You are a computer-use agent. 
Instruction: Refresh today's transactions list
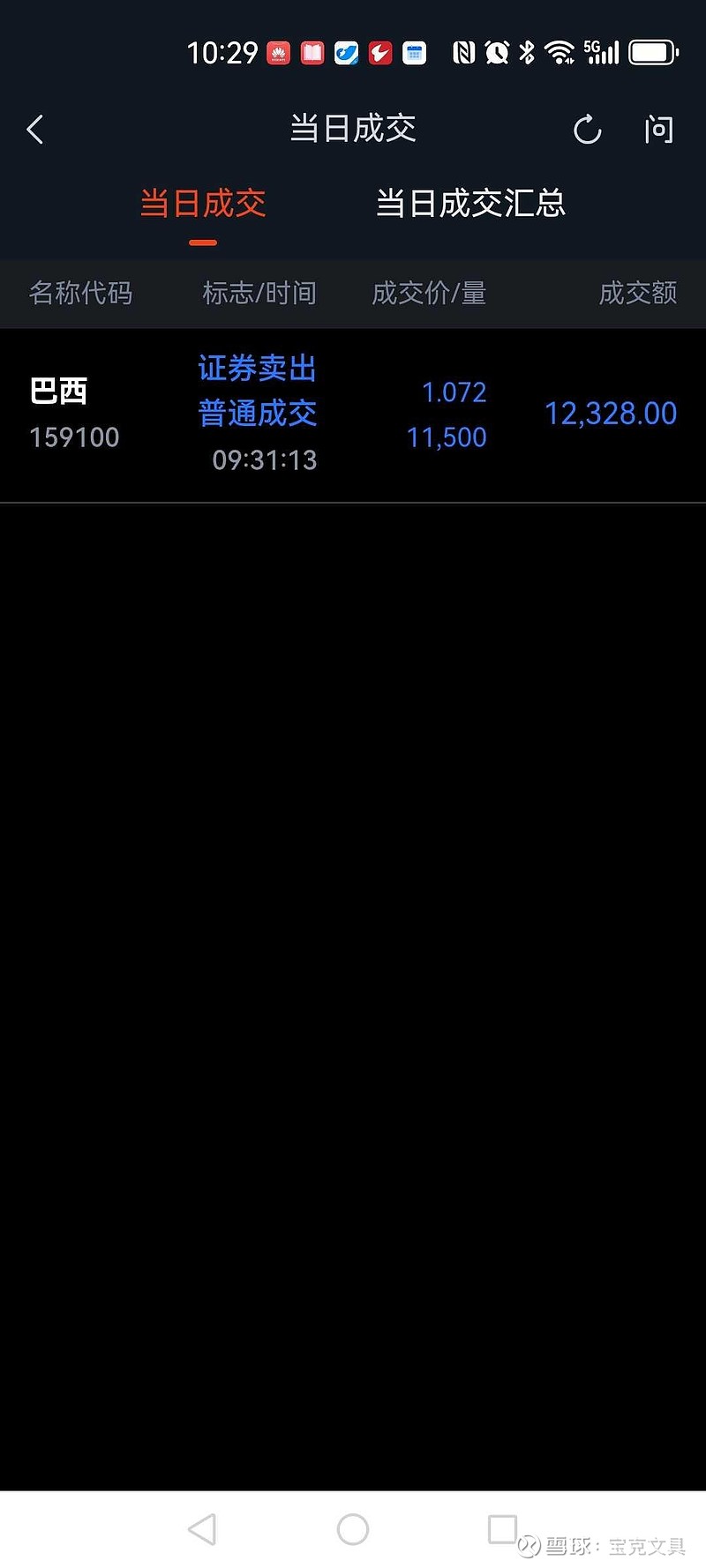click(587, 131)
